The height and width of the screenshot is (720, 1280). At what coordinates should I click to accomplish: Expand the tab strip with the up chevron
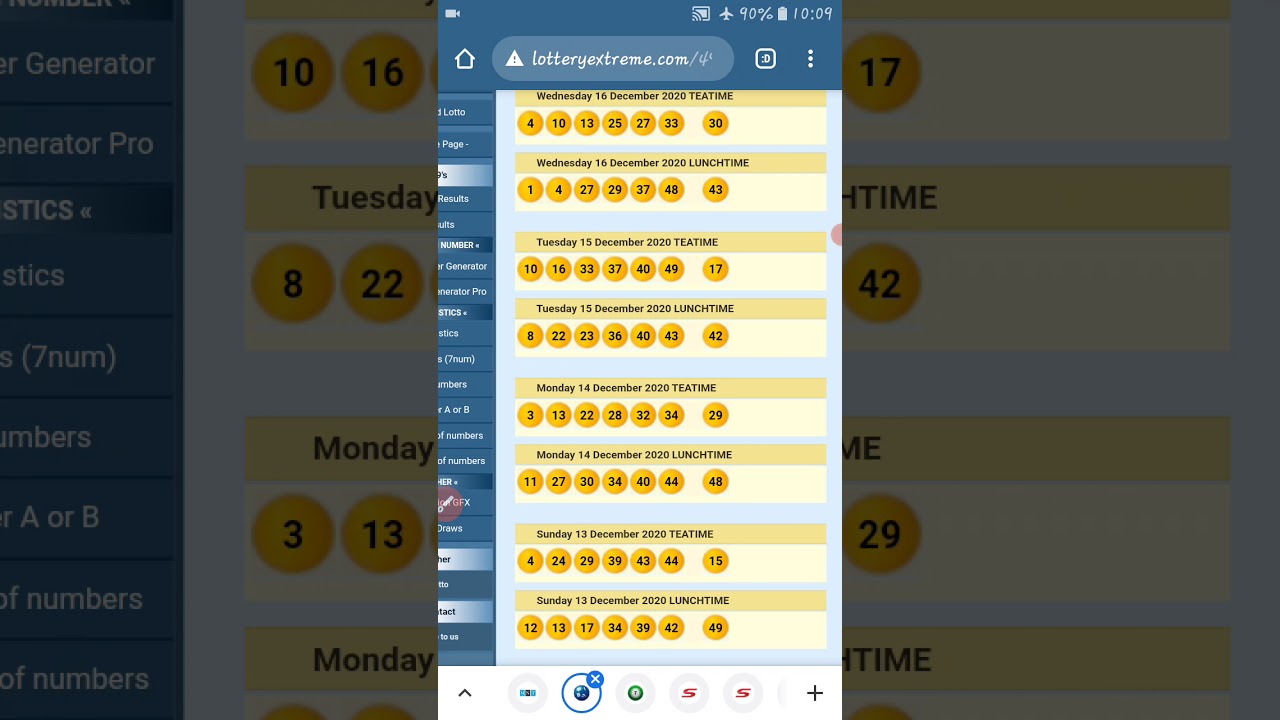tap(464, 693)
